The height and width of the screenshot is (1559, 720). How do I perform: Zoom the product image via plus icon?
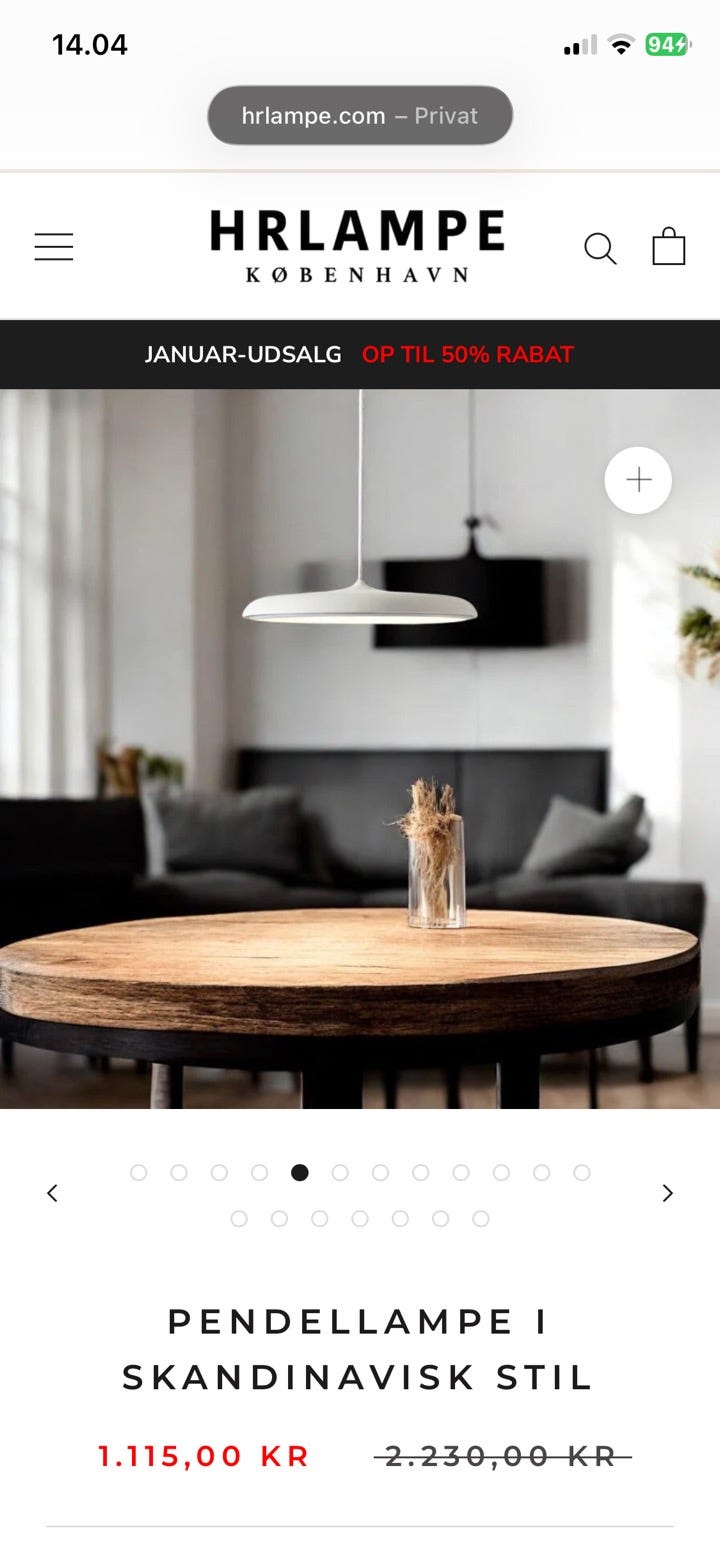[x=637, y=480]
